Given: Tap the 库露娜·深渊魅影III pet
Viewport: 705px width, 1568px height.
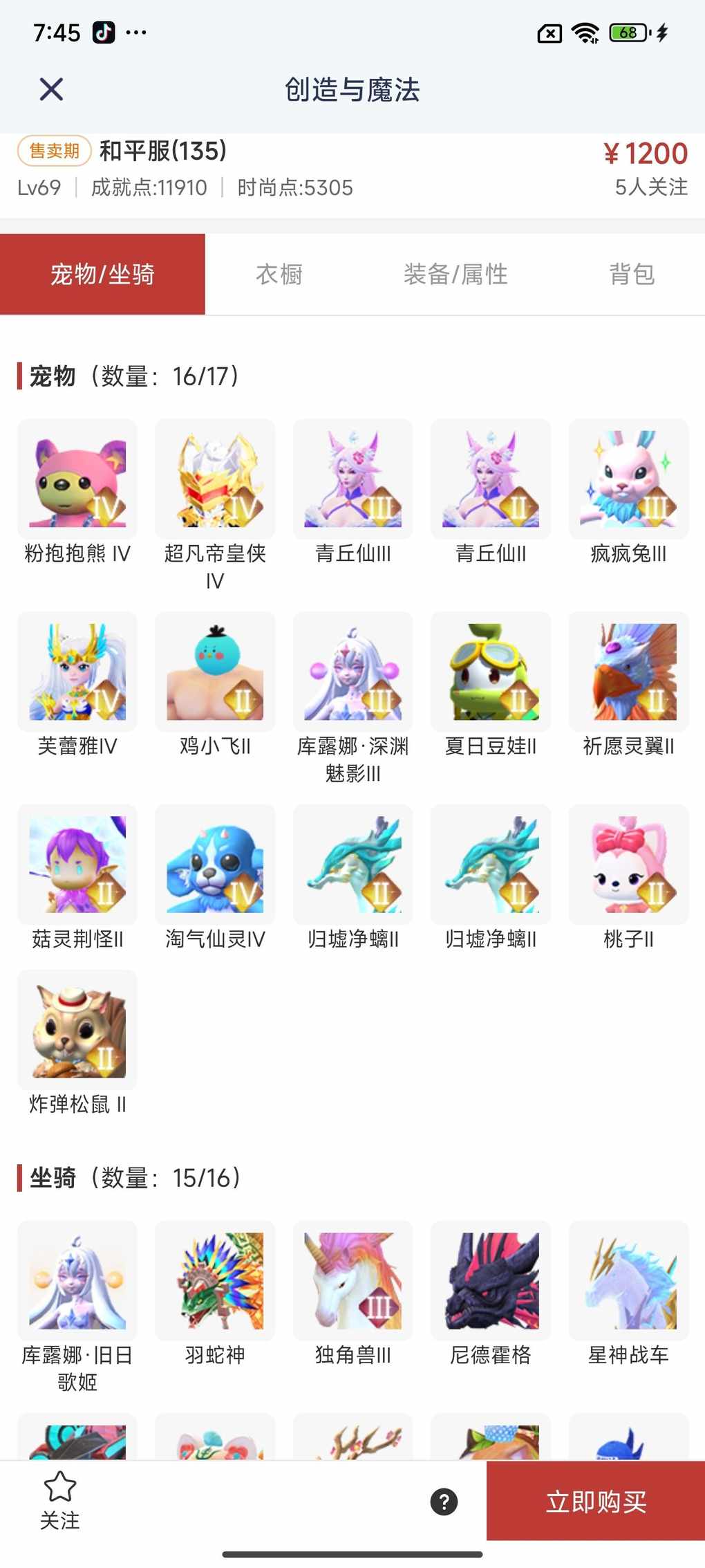Looking at the screenshot, I should click(x=352, y=672).
